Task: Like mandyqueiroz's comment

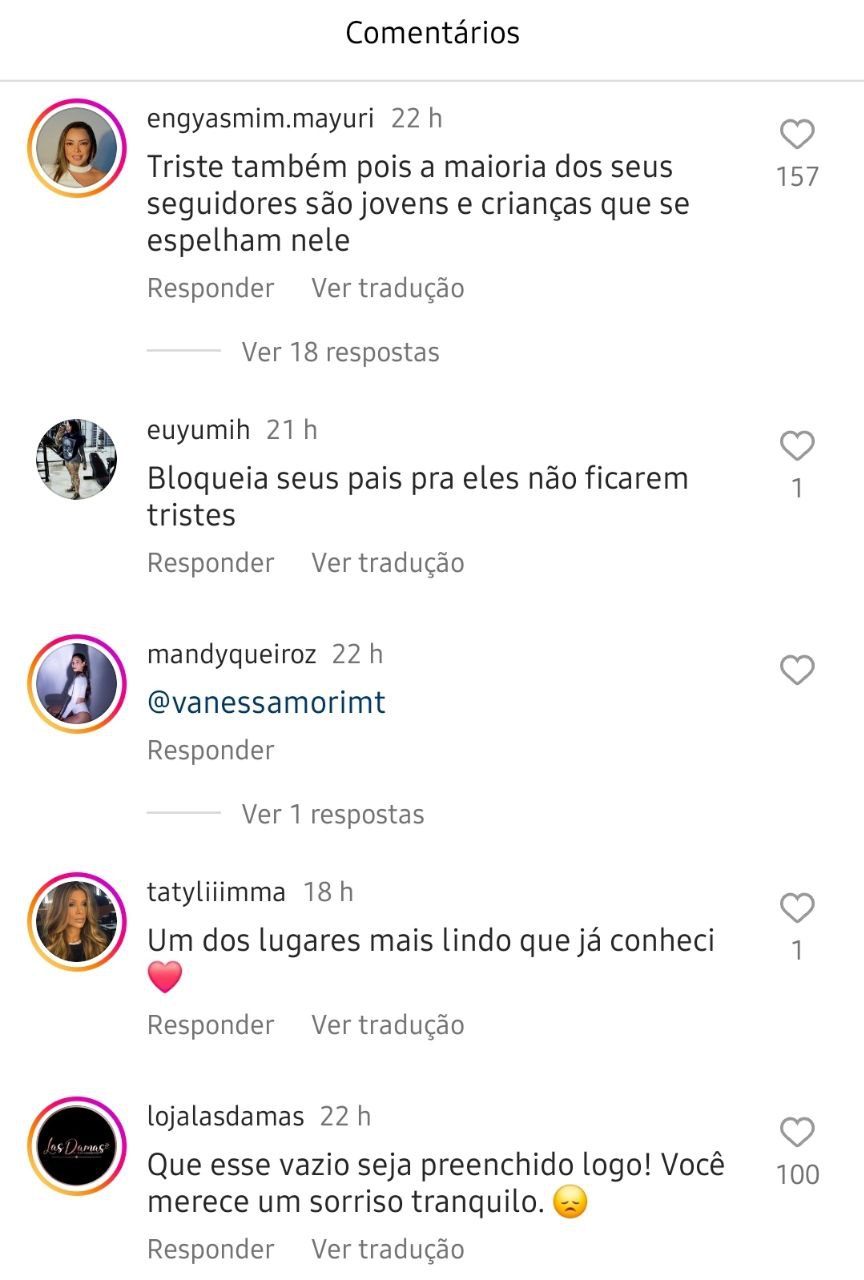Action: point(797,670)
